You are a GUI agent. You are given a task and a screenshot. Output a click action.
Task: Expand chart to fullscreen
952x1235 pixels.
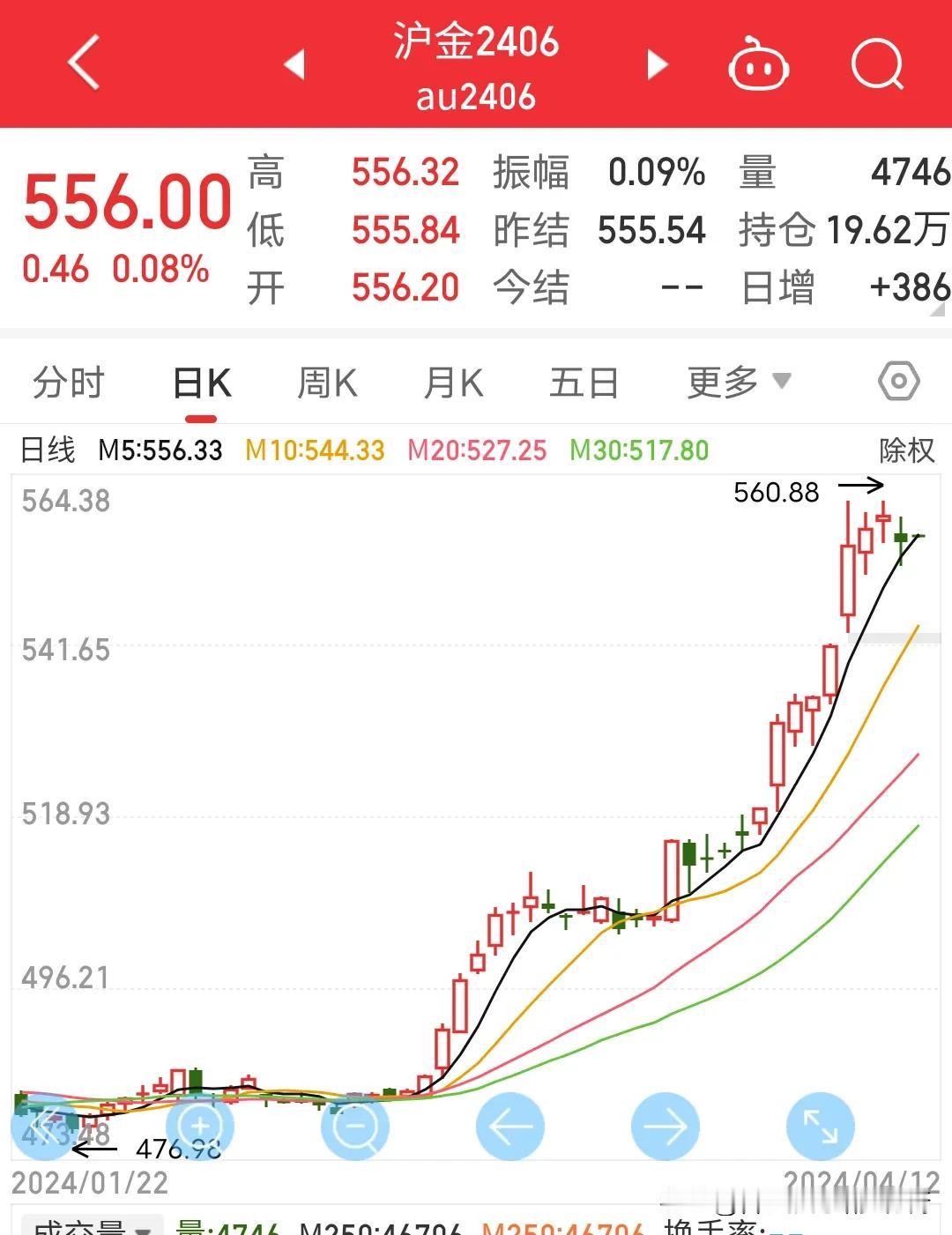(821, 1127)
